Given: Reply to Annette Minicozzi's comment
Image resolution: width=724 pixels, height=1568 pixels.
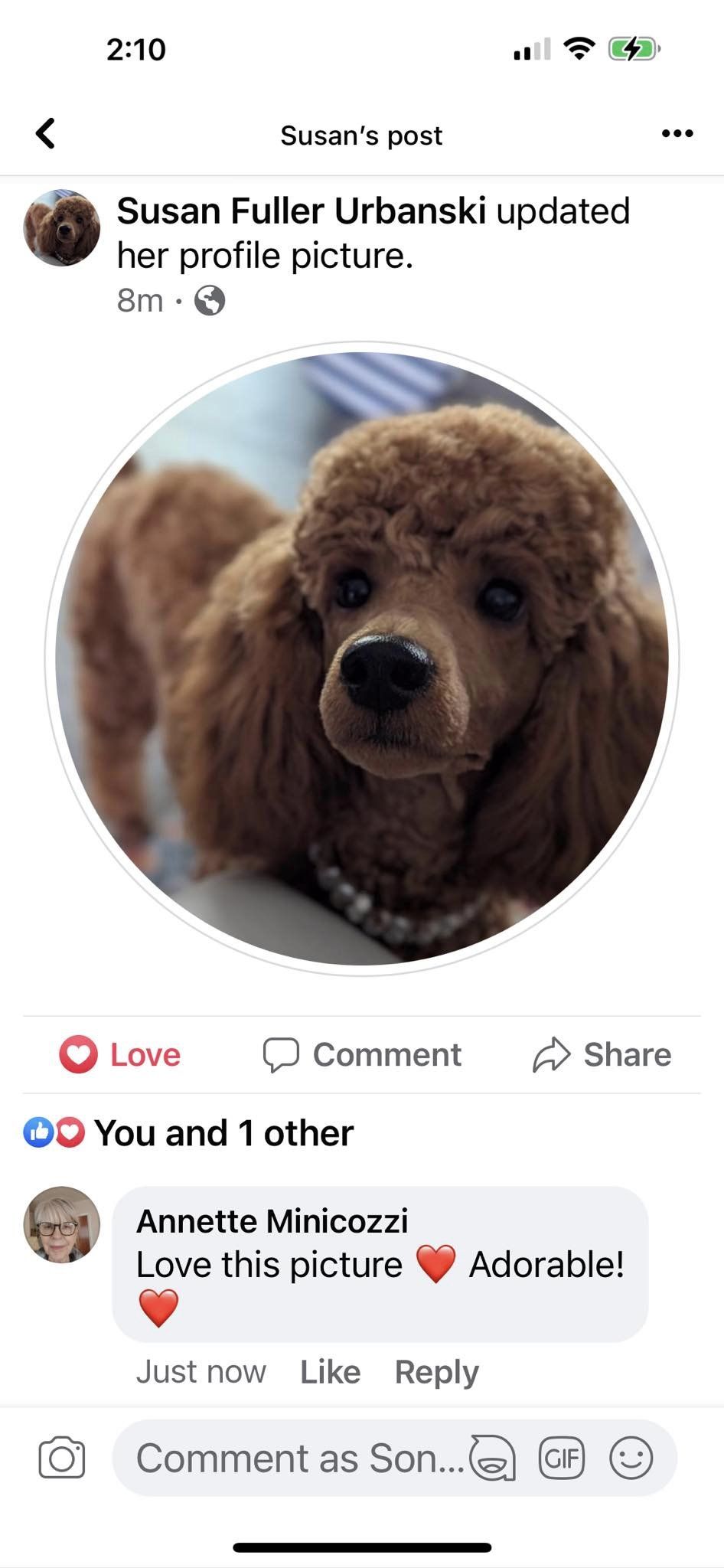Looking at the screenshot, I should click(436, 1371).
